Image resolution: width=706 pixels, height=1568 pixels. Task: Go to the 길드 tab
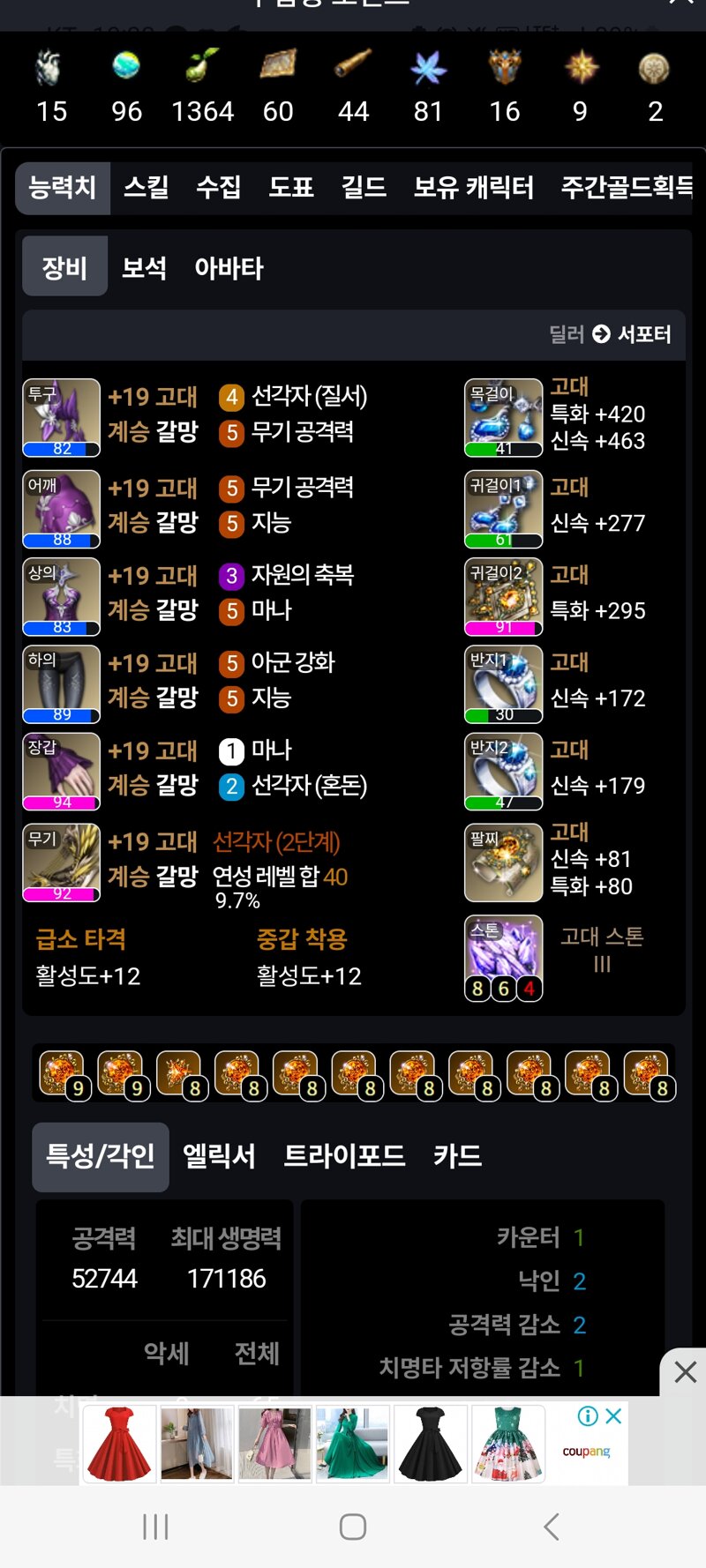(364, 187)
